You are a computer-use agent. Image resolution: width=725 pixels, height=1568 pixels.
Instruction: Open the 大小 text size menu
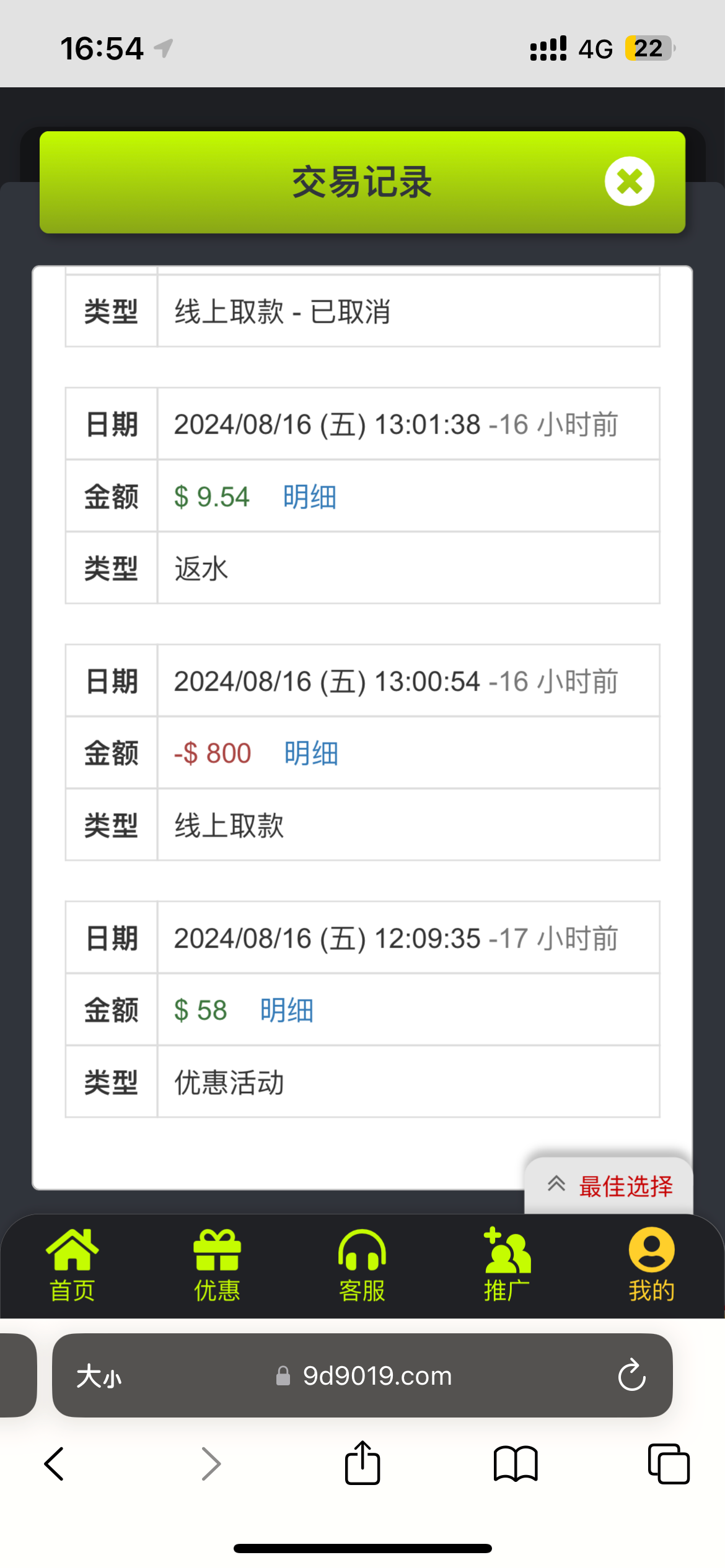tap(99, 1377)
